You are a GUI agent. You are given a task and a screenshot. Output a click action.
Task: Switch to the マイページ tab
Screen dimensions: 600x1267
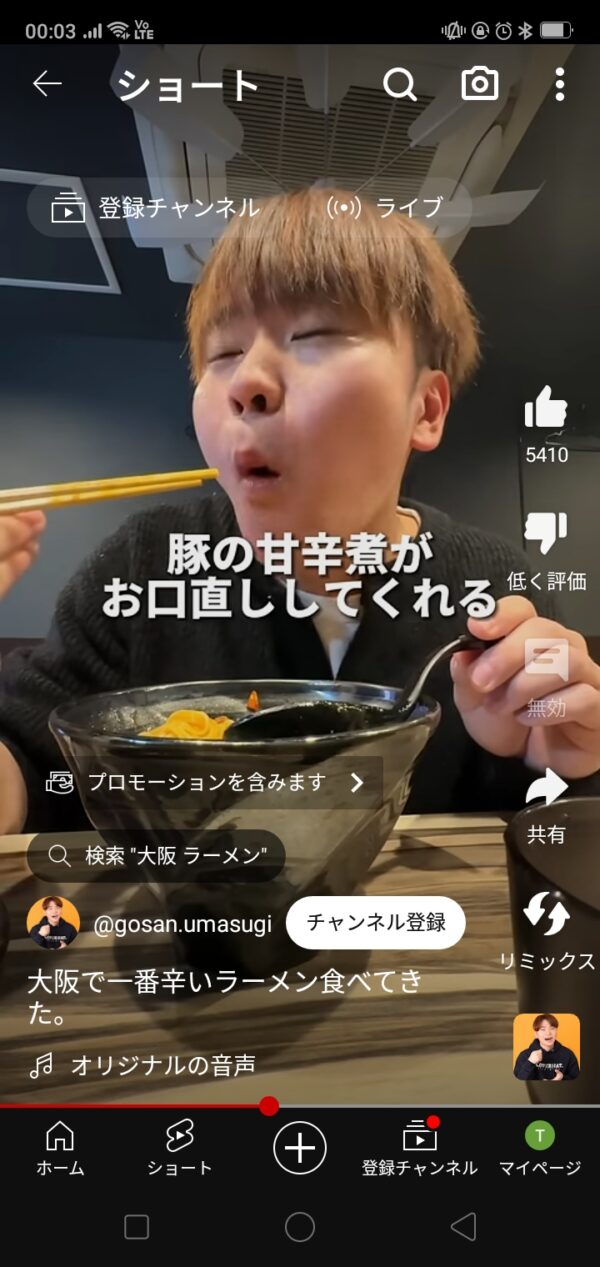540,1148
